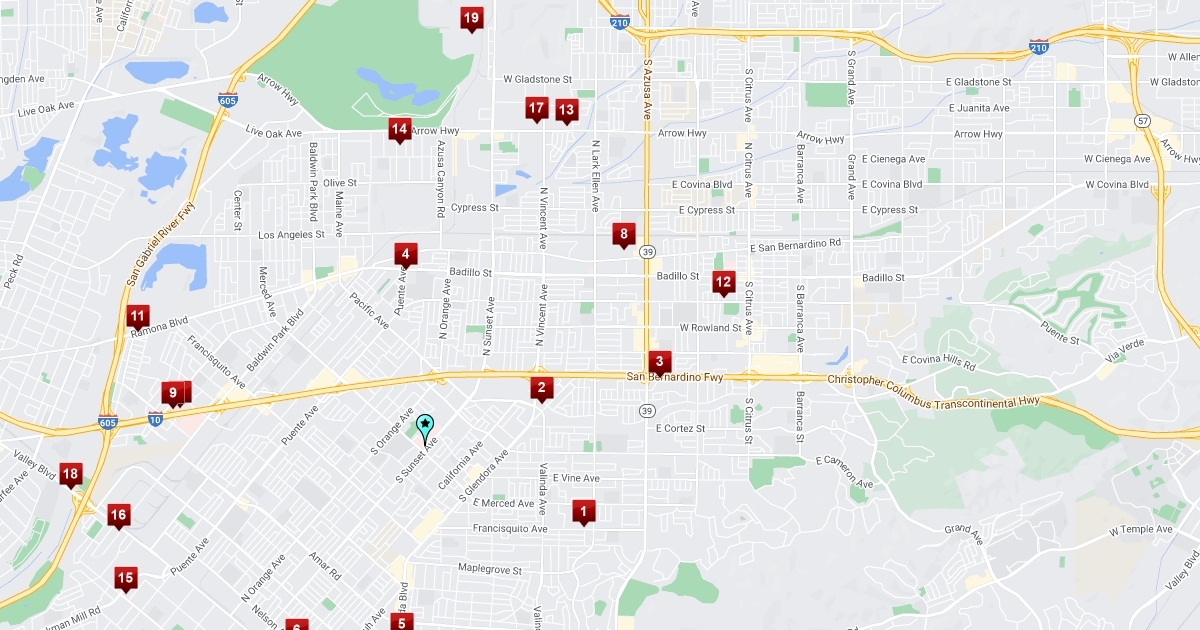
Task: Tap marker 3 on S Azusa Ave
Action: 658,361
